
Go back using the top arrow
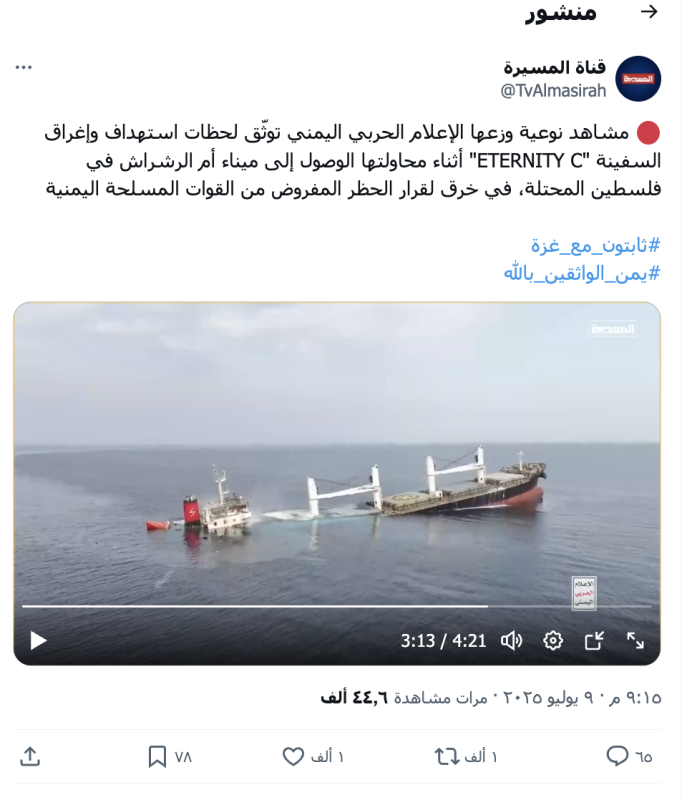click(x=649, y=12)
